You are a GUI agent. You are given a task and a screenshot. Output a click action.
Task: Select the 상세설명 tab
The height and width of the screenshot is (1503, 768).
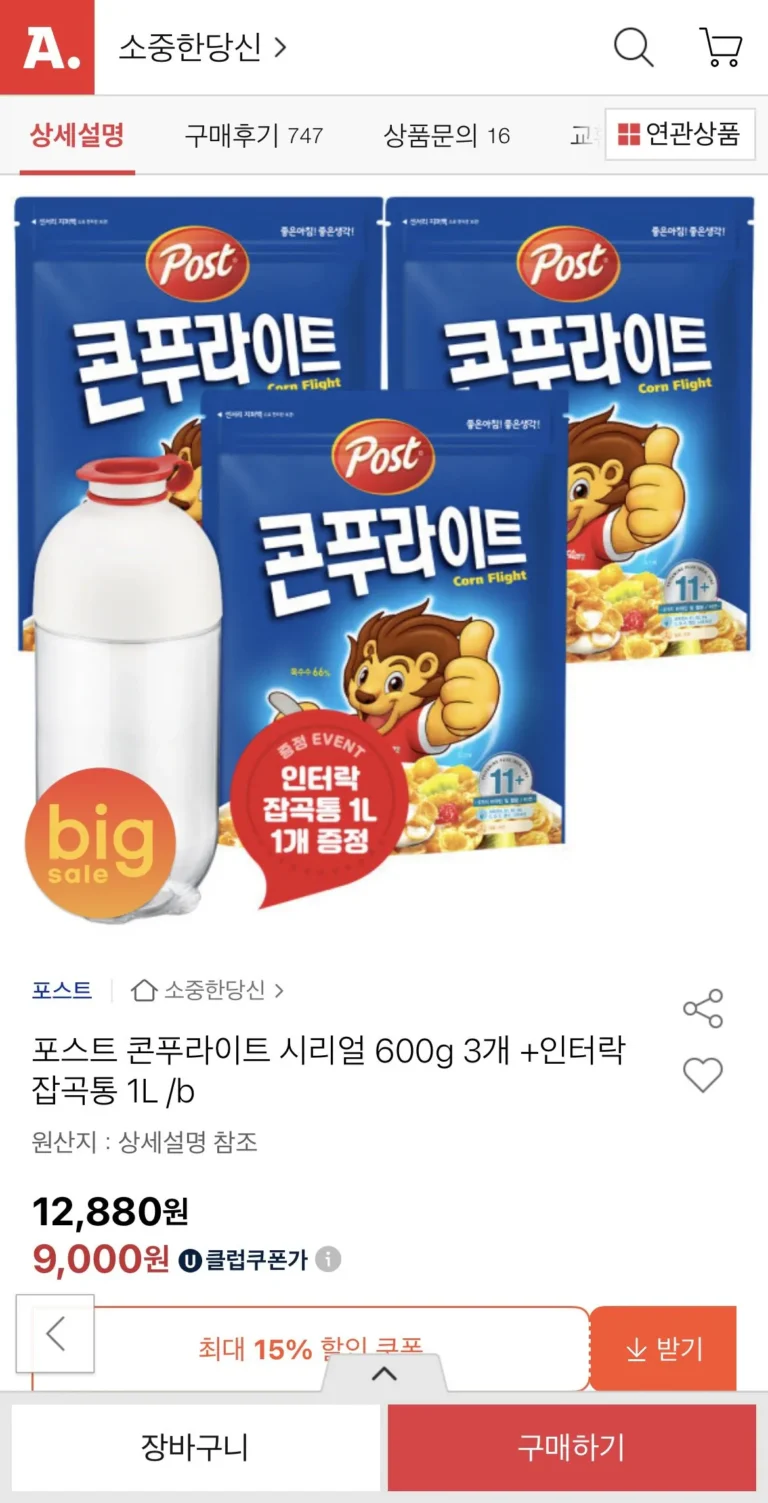(x=77, y=135)
